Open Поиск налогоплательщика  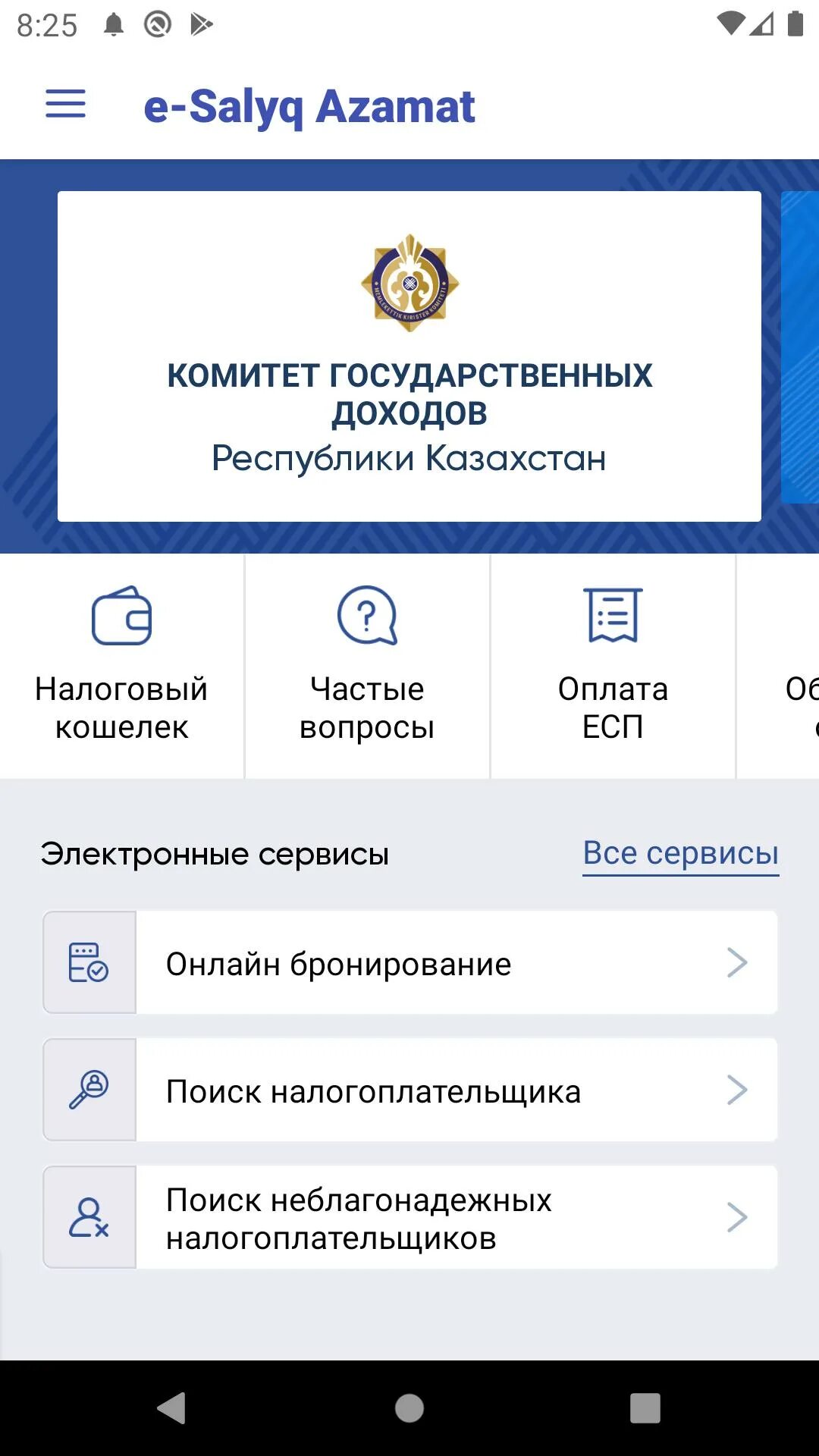click(x=410, y=1090)
